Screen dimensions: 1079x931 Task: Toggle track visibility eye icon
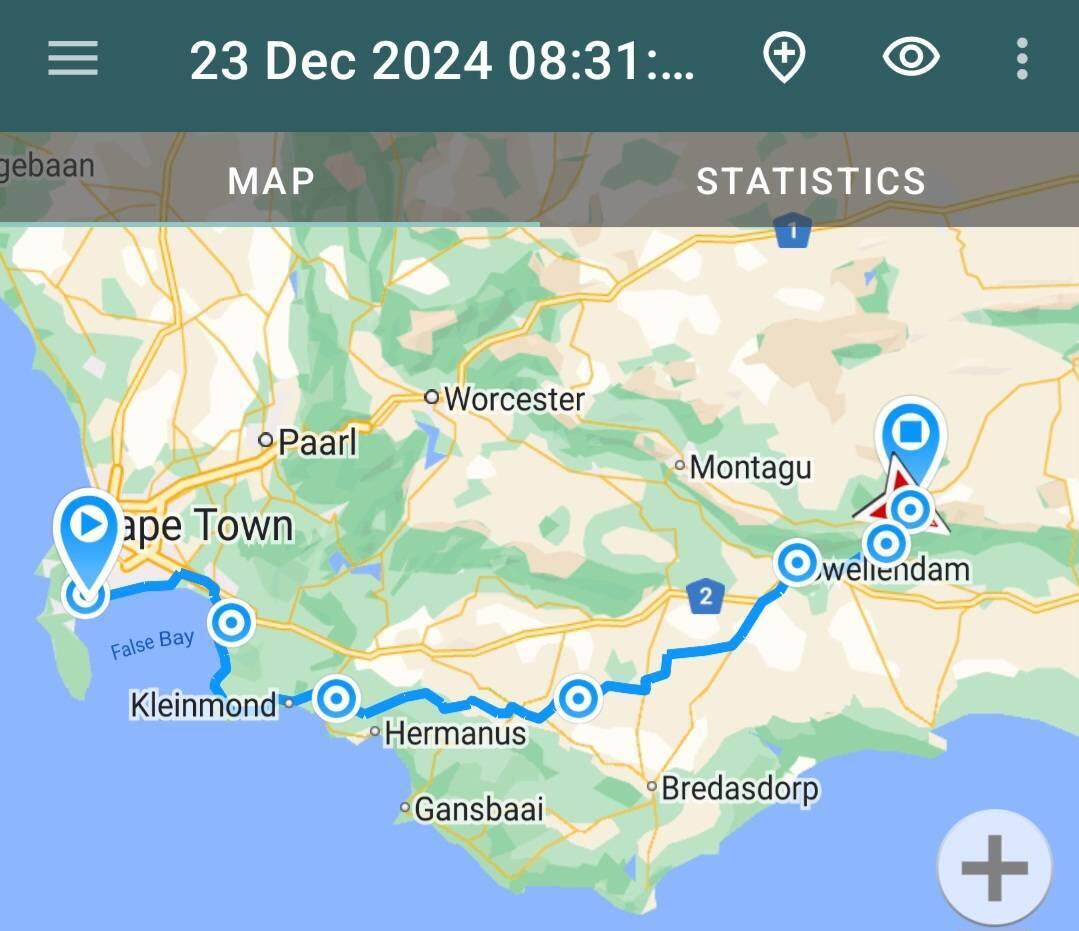pos(911,58)
